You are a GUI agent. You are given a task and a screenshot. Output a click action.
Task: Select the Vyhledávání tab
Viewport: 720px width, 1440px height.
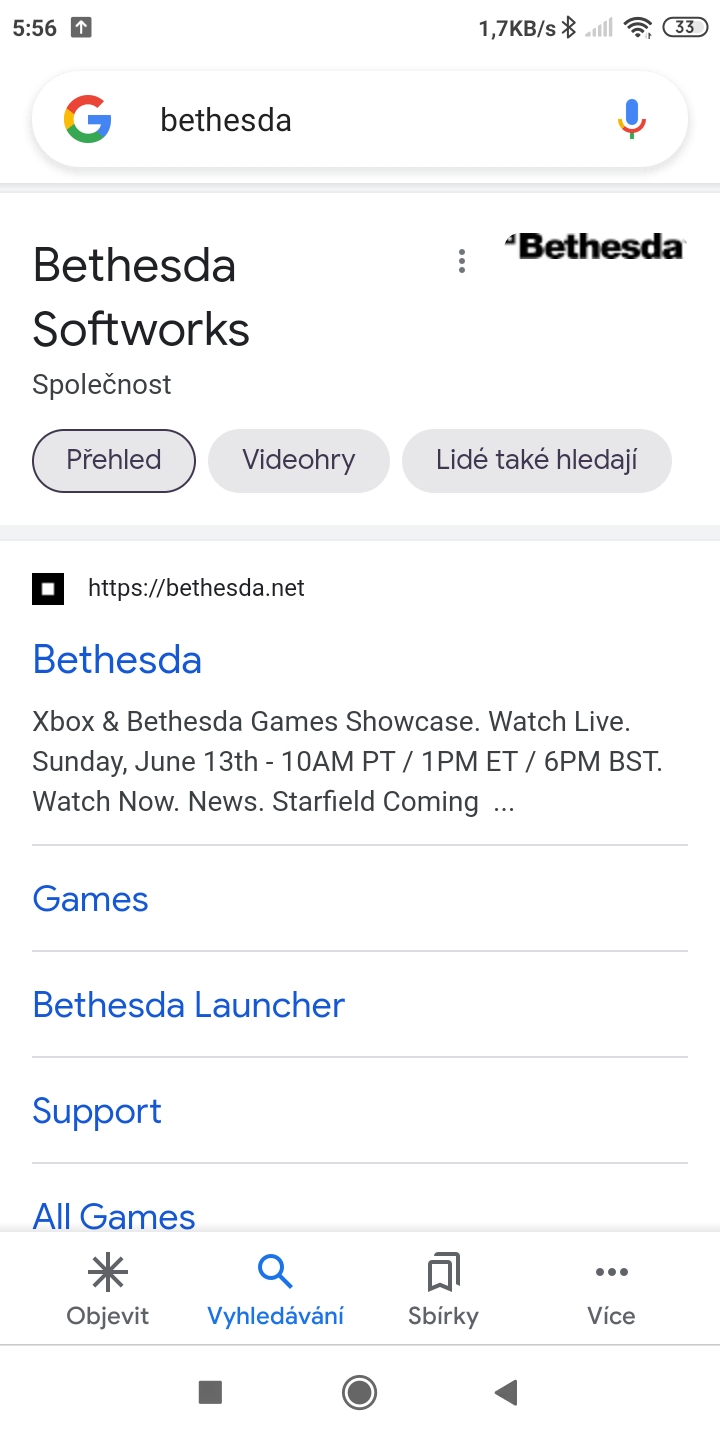[275, 1290]
